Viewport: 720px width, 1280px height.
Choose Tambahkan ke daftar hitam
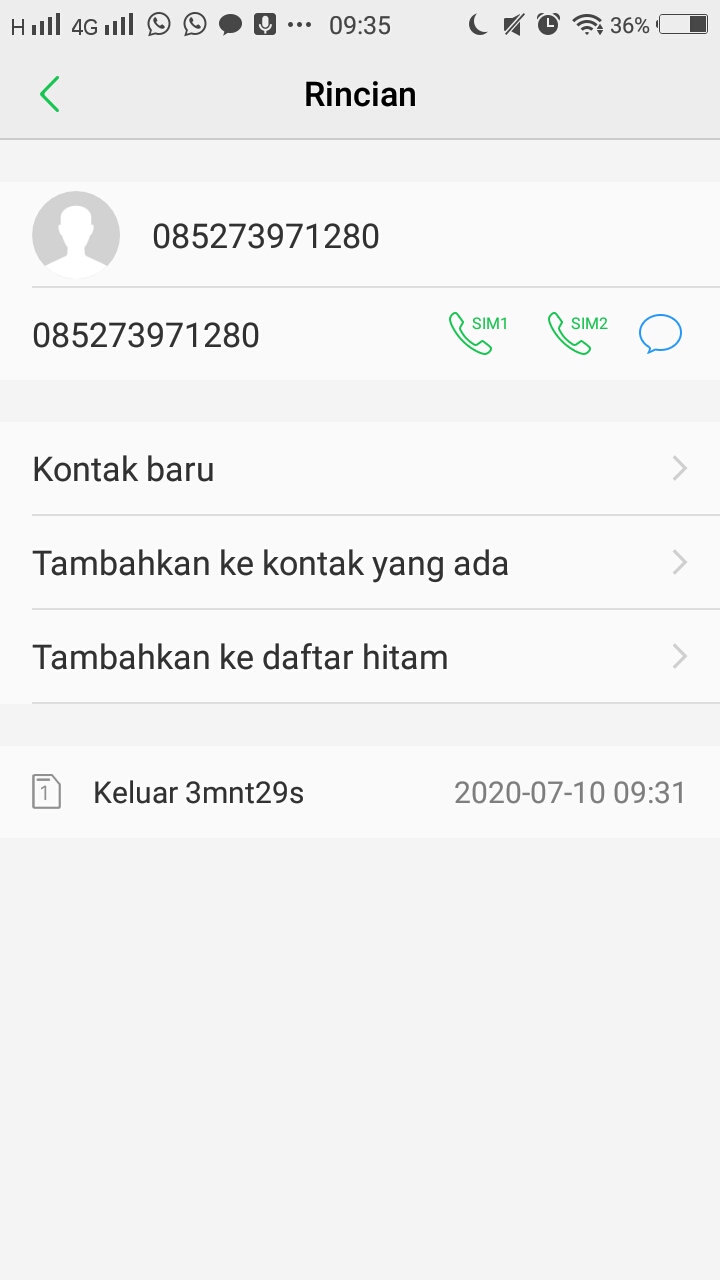(360, 657)
